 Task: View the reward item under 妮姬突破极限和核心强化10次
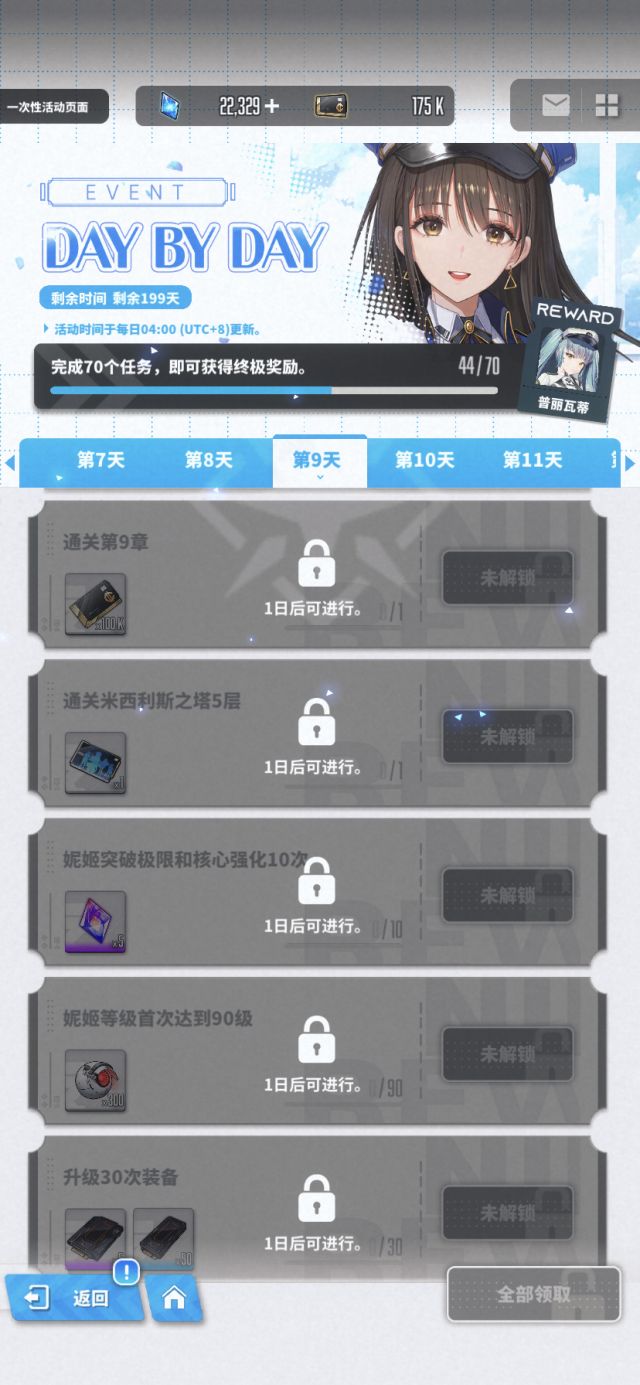tap(95, 921)
